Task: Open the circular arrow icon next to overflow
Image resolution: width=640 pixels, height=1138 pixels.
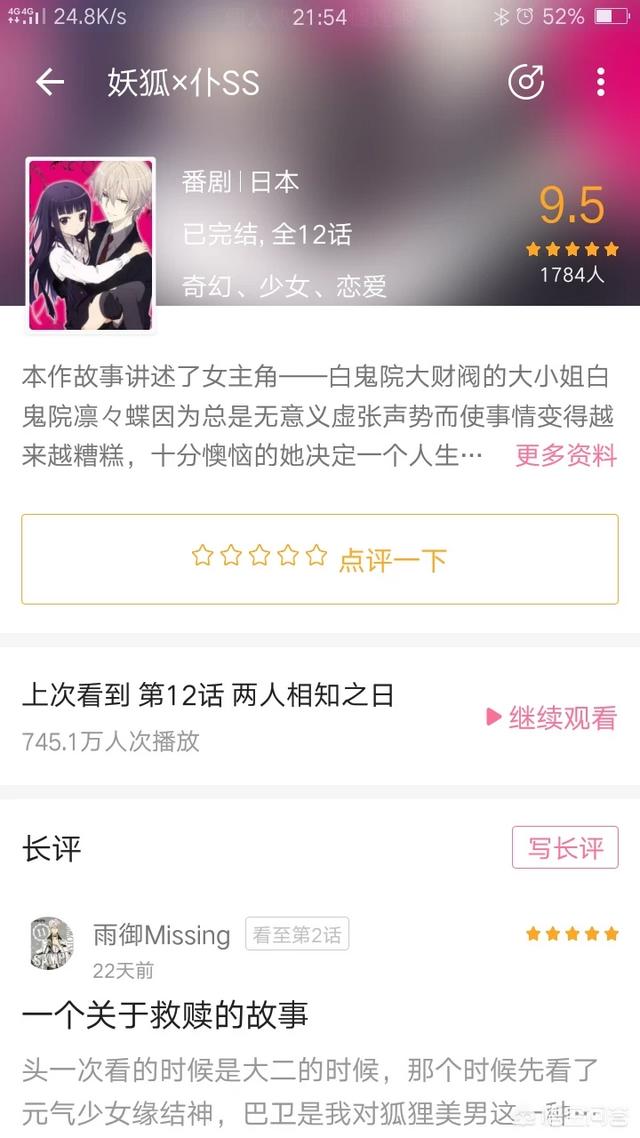Action: tap(526, 82)
